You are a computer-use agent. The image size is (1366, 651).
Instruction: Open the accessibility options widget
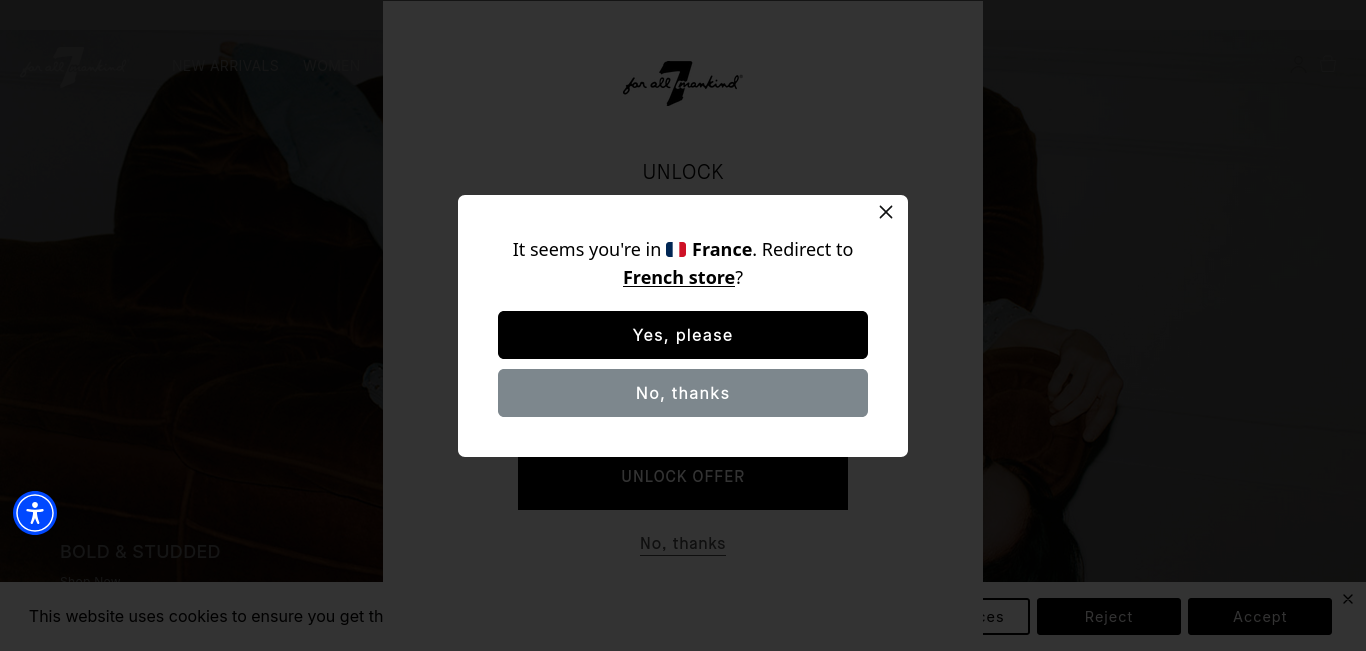tap(35, 513)
